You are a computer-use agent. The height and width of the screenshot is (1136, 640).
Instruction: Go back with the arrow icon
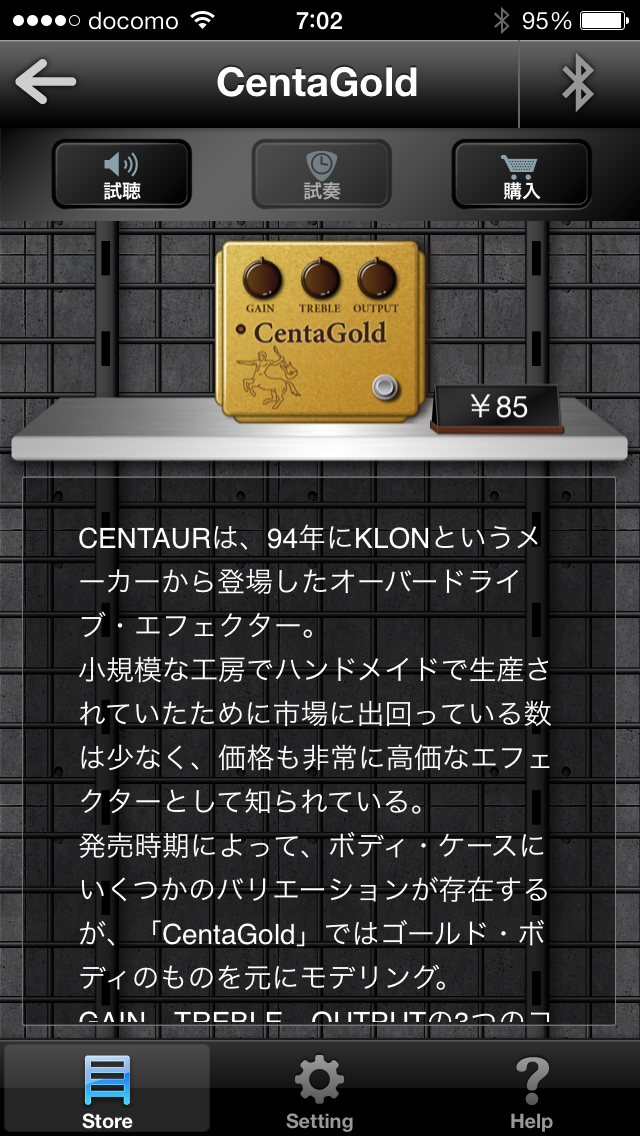coord(46,83)
